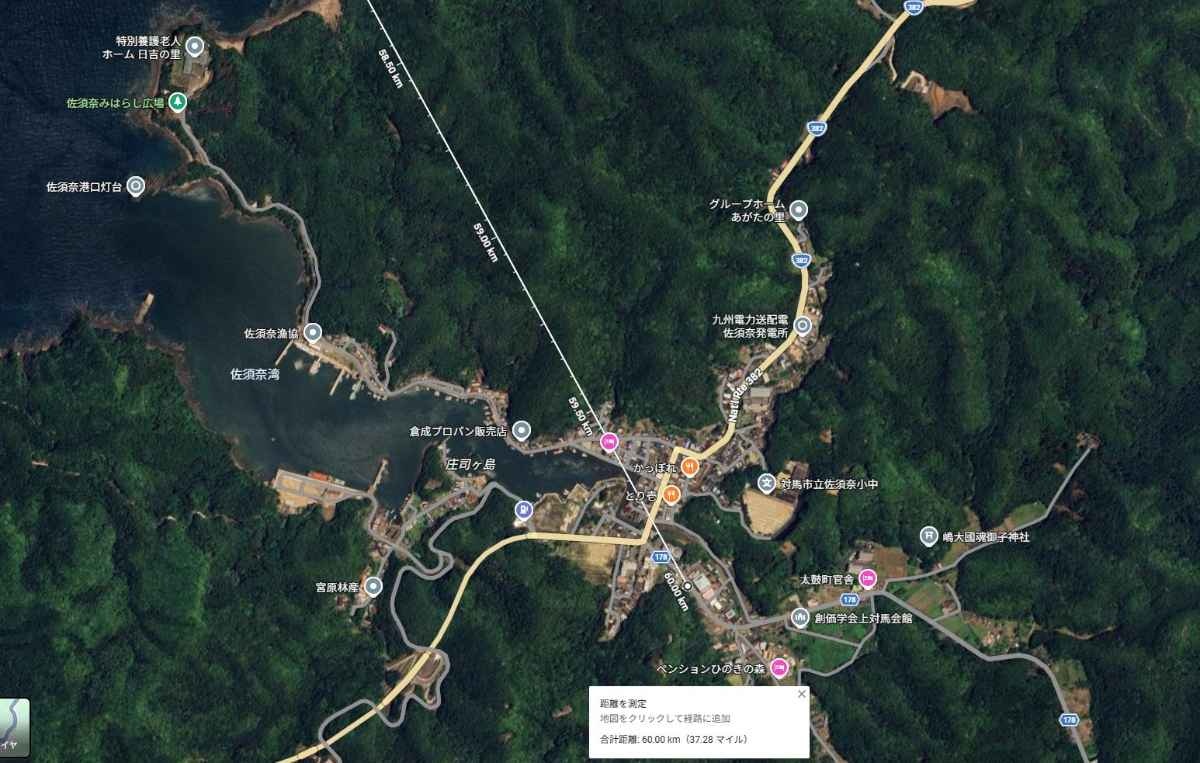Select the 特別養護老人ホーム 日吉の里 pin
1200x763 pixels.
[x=195, y=46]
